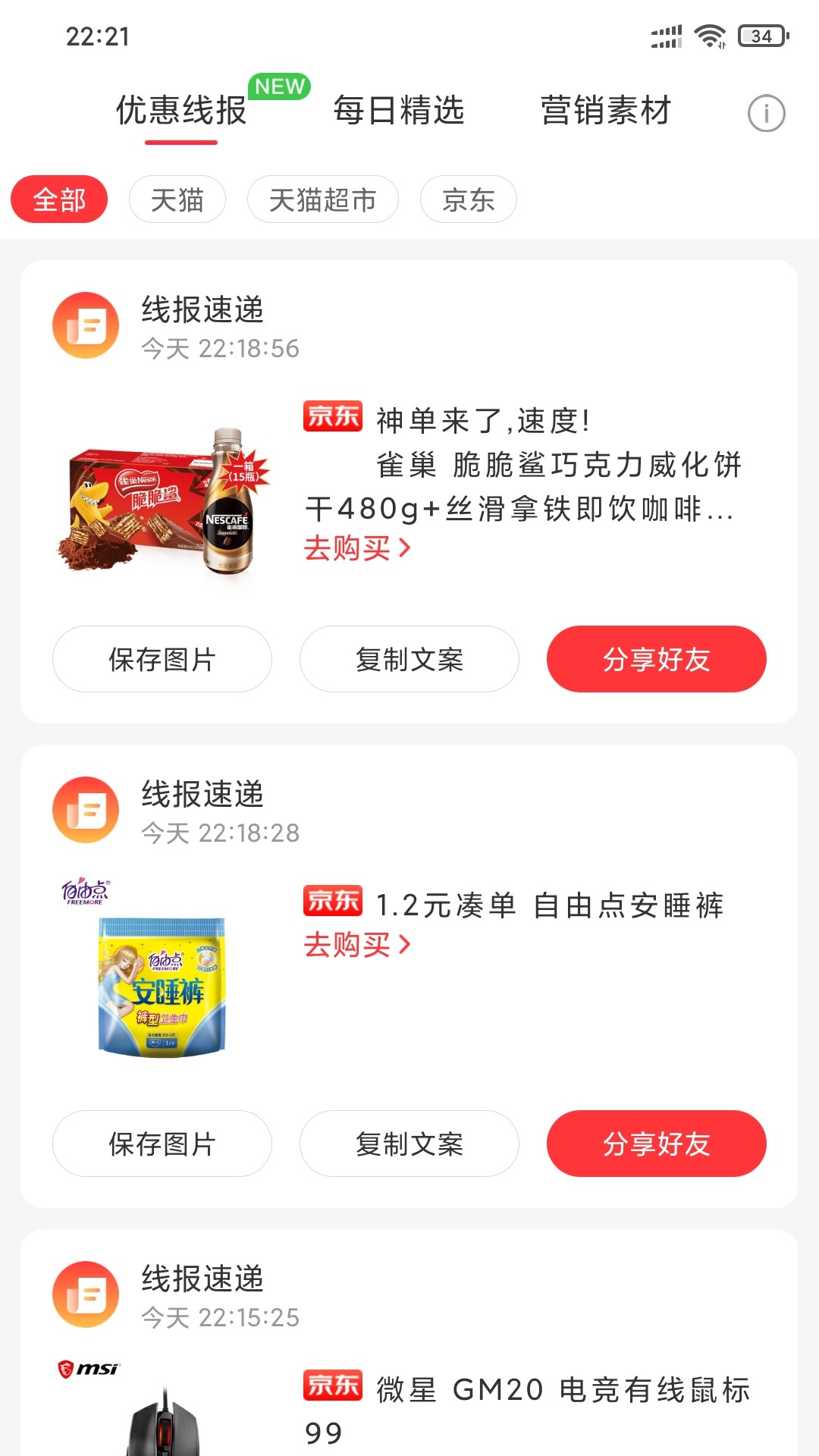Click the 线报速递 avatar on the first post
This screenshot has height=1456, width=819.
click(86, 324)
